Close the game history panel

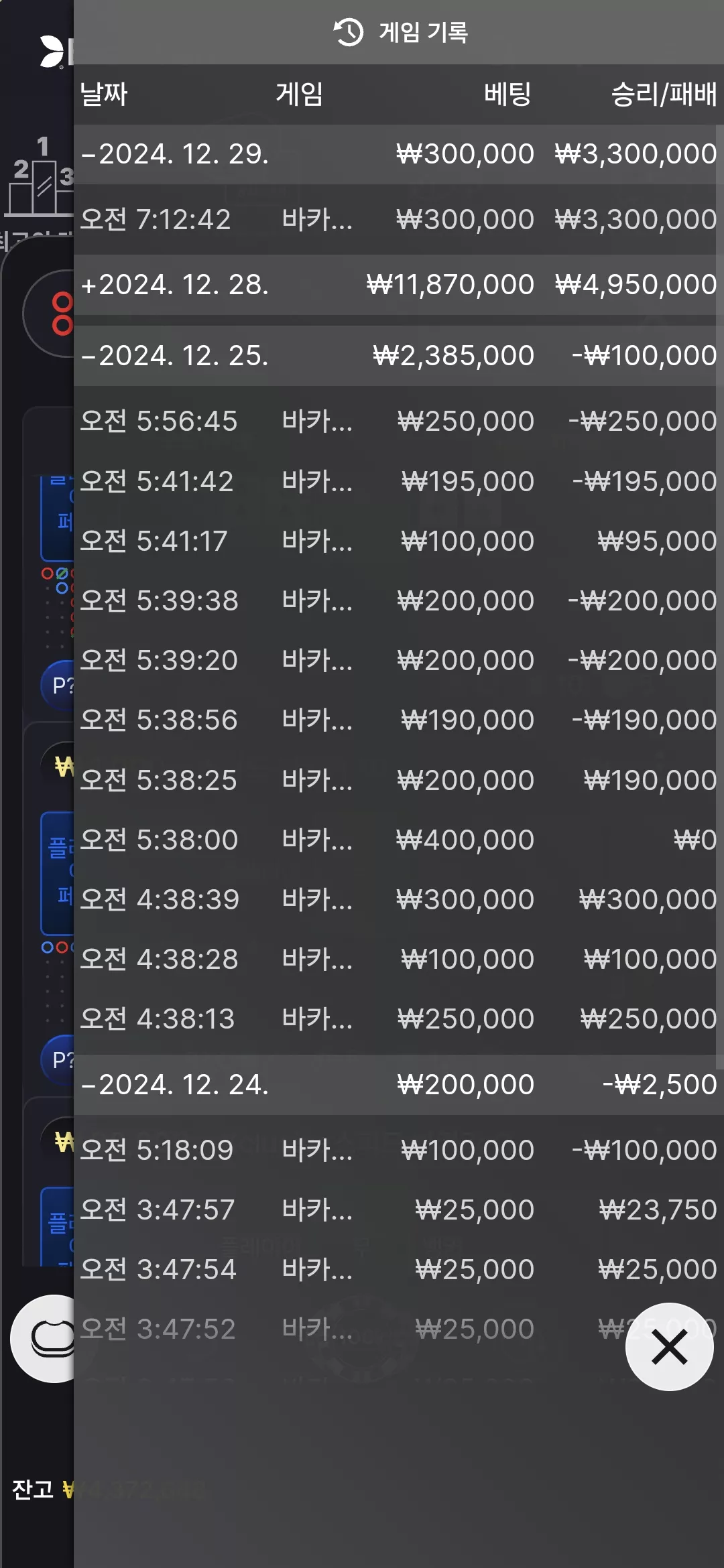click(x=669, y=1347)
